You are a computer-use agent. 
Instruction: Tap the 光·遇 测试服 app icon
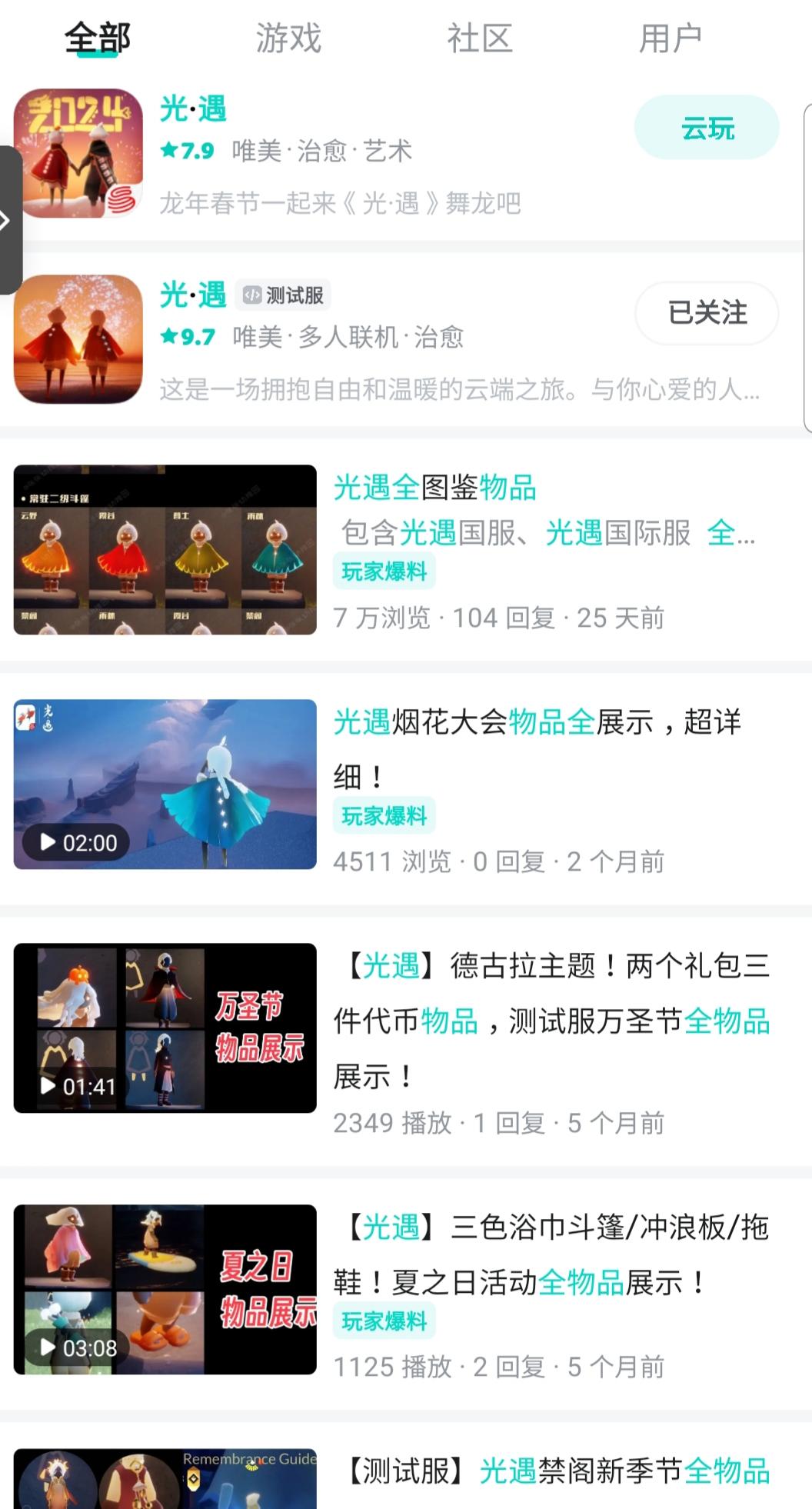pos(78,338)
